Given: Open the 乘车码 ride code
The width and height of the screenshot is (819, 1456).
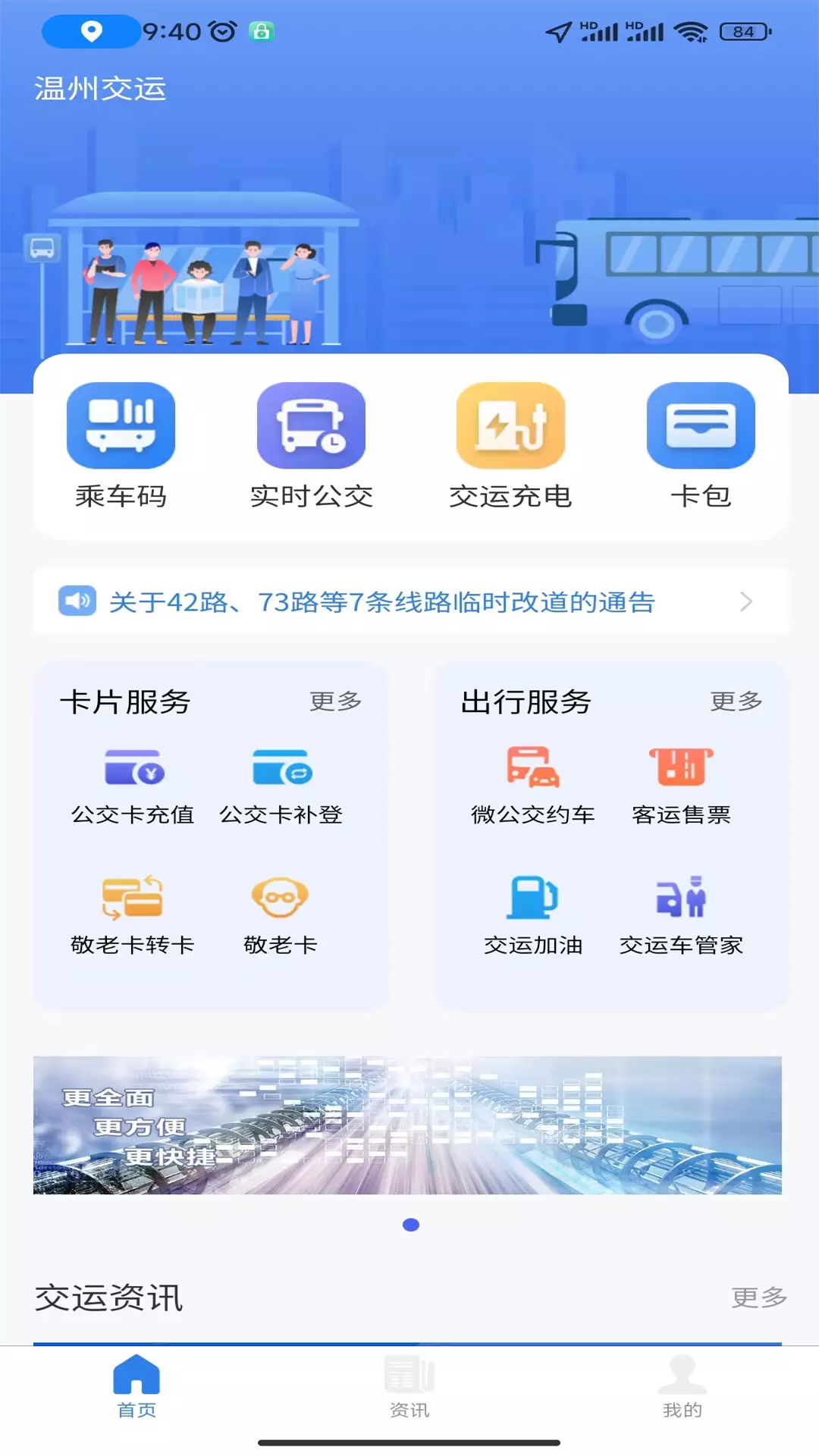Looking at the screenshot, I should 121,445.
